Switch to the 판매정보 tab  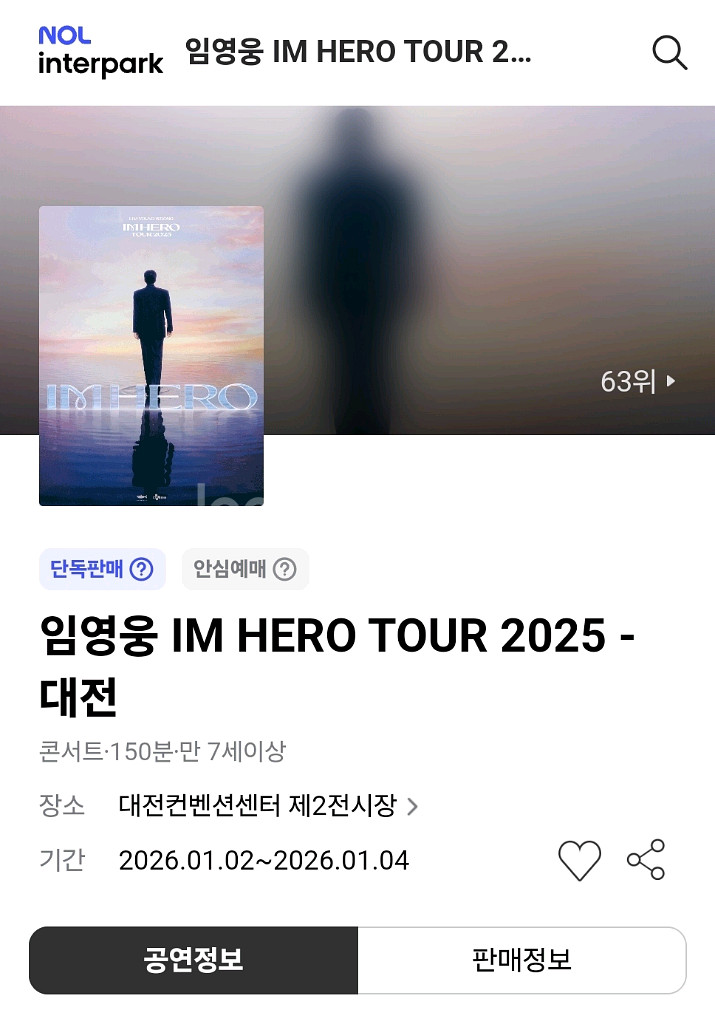(521, 960)
